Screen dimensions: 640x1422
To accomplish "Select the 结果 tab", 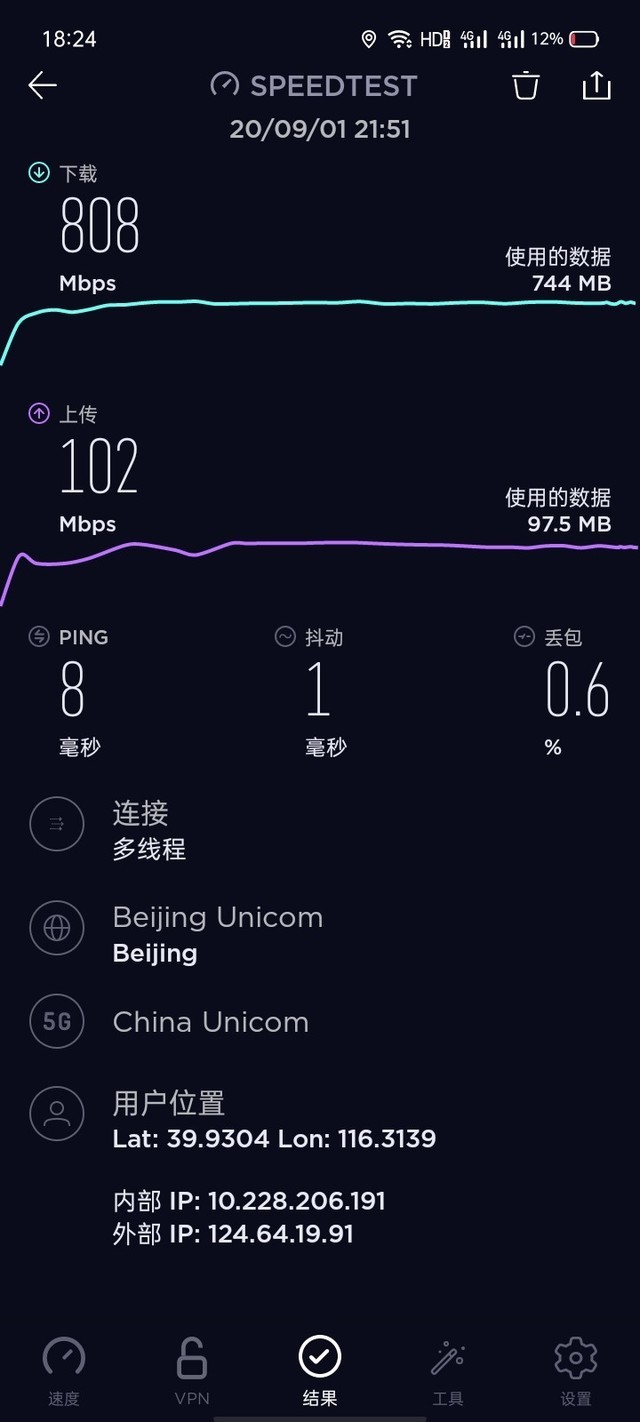I will [320, 1372].
